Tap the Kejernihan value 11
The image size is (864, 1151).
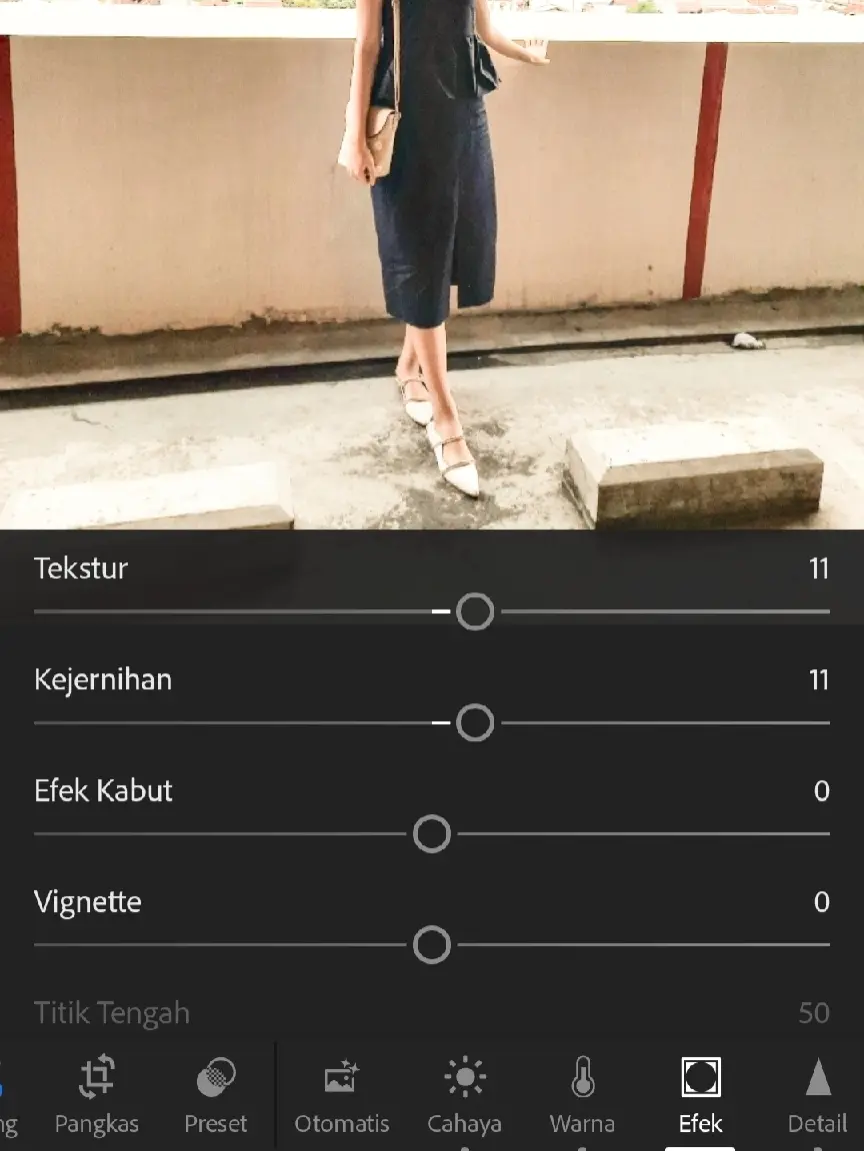(x=819, y=679)
